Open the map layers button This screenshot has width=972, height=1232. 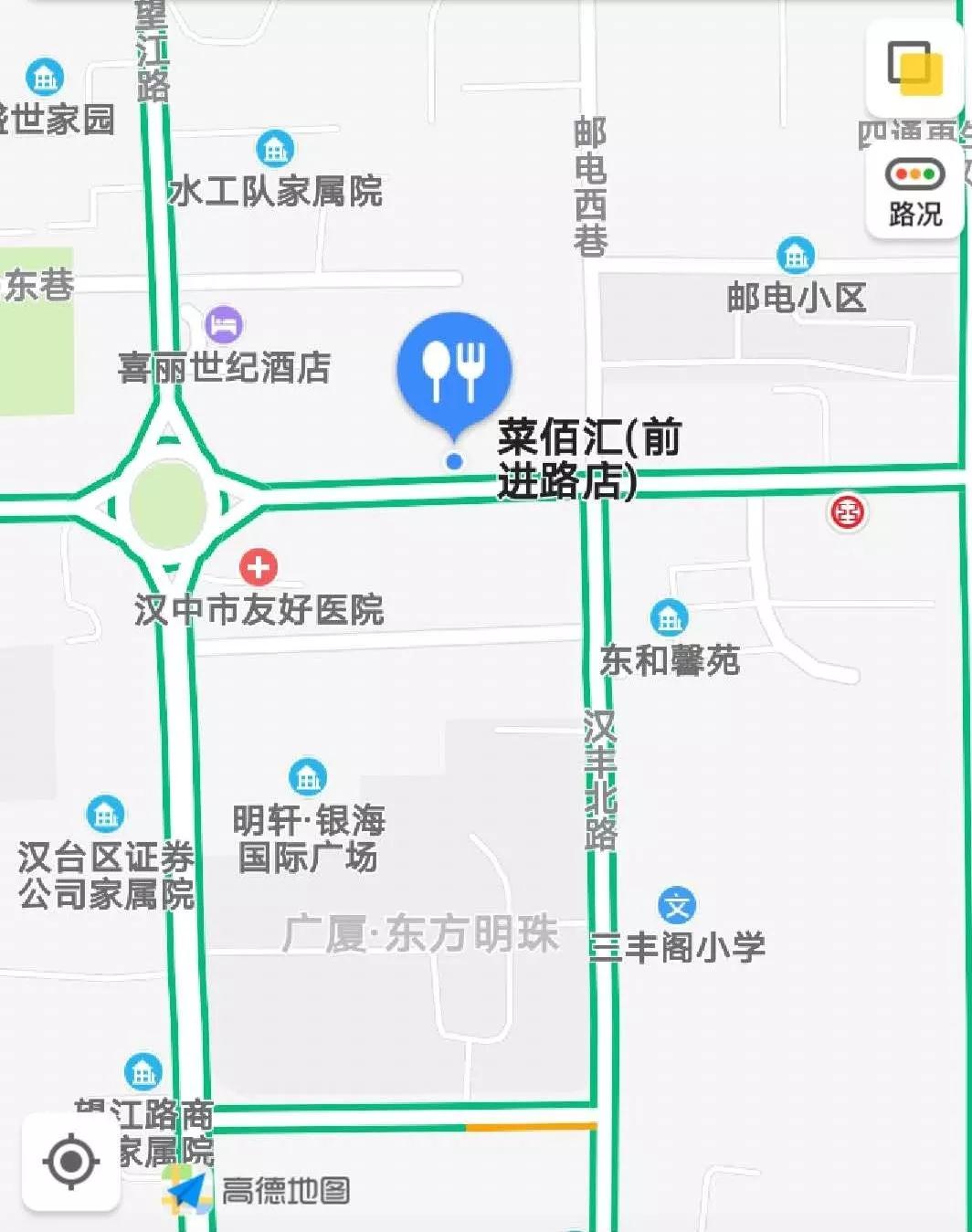click(914, 68)
